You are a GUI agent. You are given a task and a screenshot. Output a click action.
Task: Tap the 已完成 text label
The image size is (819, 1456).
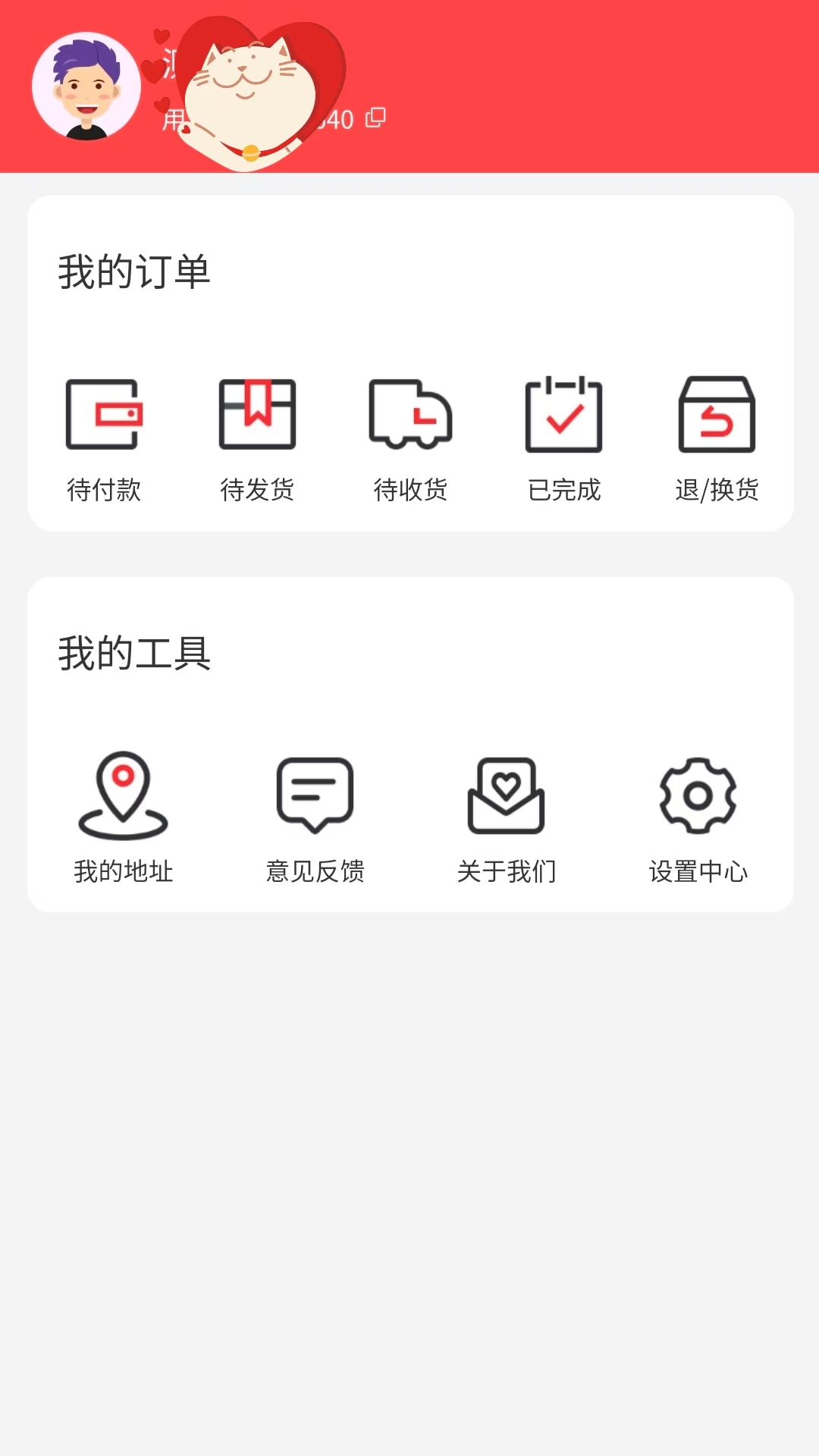(x=564, y=491)
